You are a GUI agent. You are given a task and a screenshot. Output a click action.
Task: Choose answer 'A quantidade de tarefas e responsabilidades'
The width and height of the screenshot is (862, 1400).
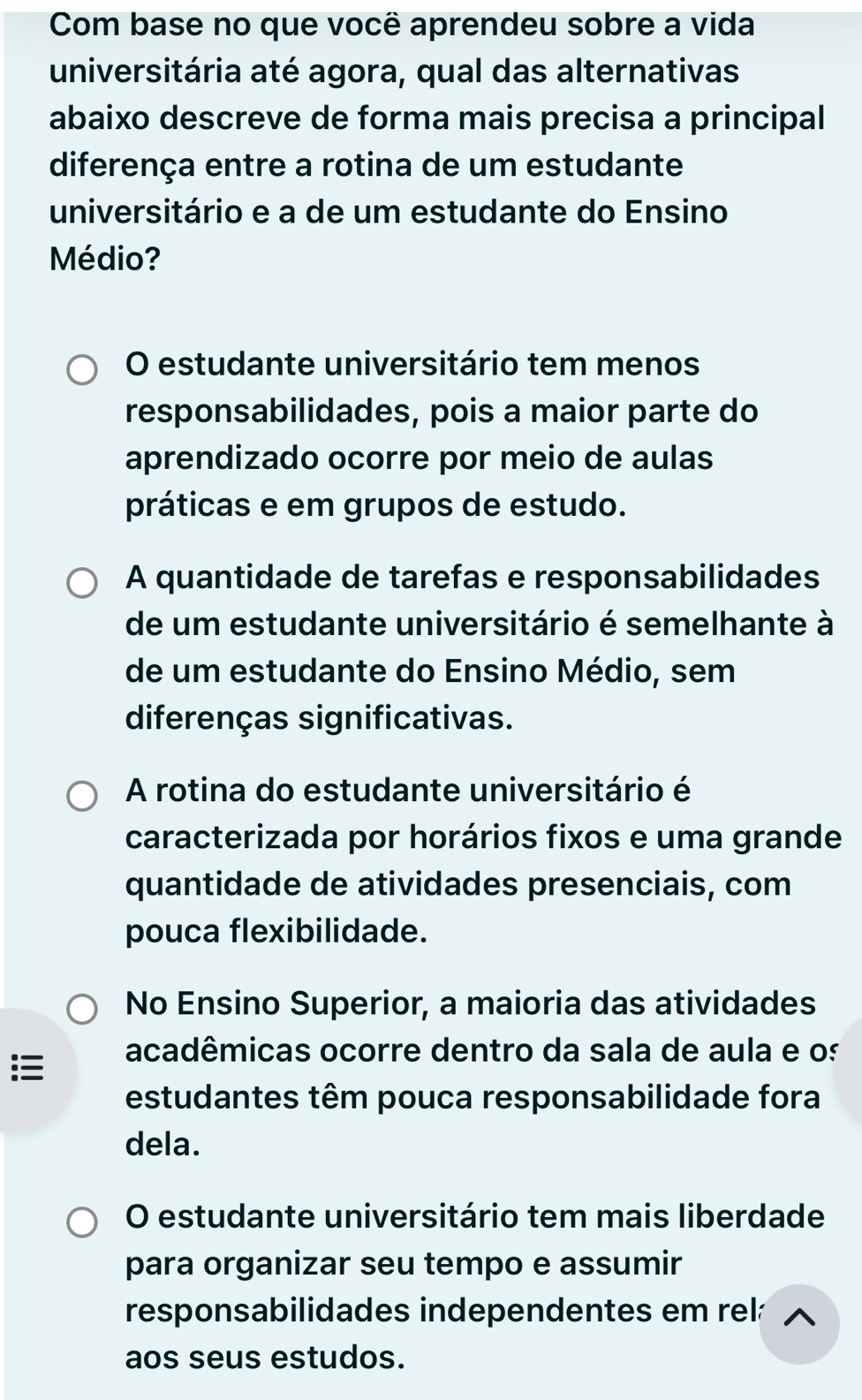[83, 583]
